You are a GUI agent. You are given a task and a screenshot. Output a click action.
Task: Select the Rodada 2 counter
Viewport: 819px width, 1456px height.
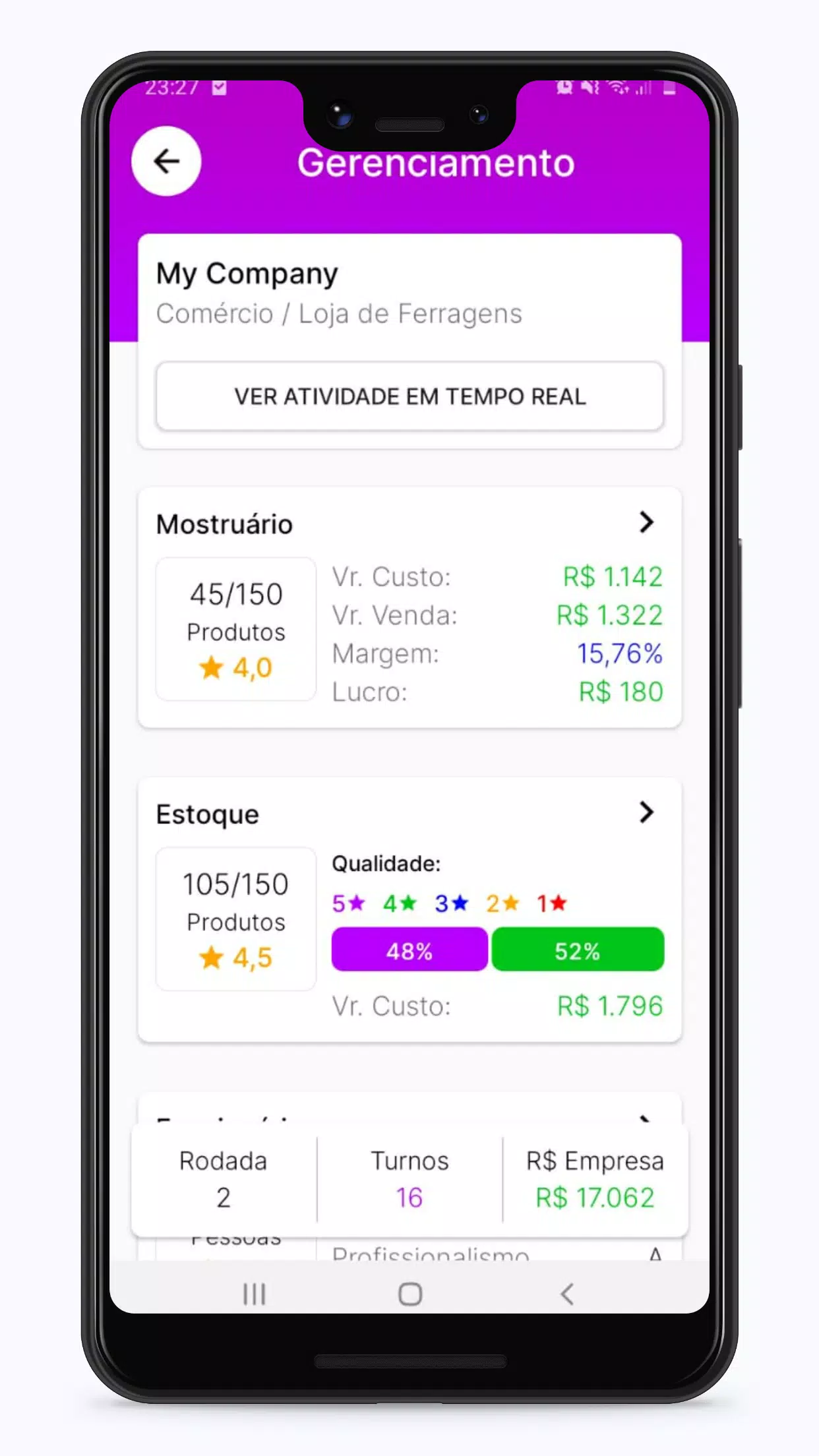(224, 1179)
